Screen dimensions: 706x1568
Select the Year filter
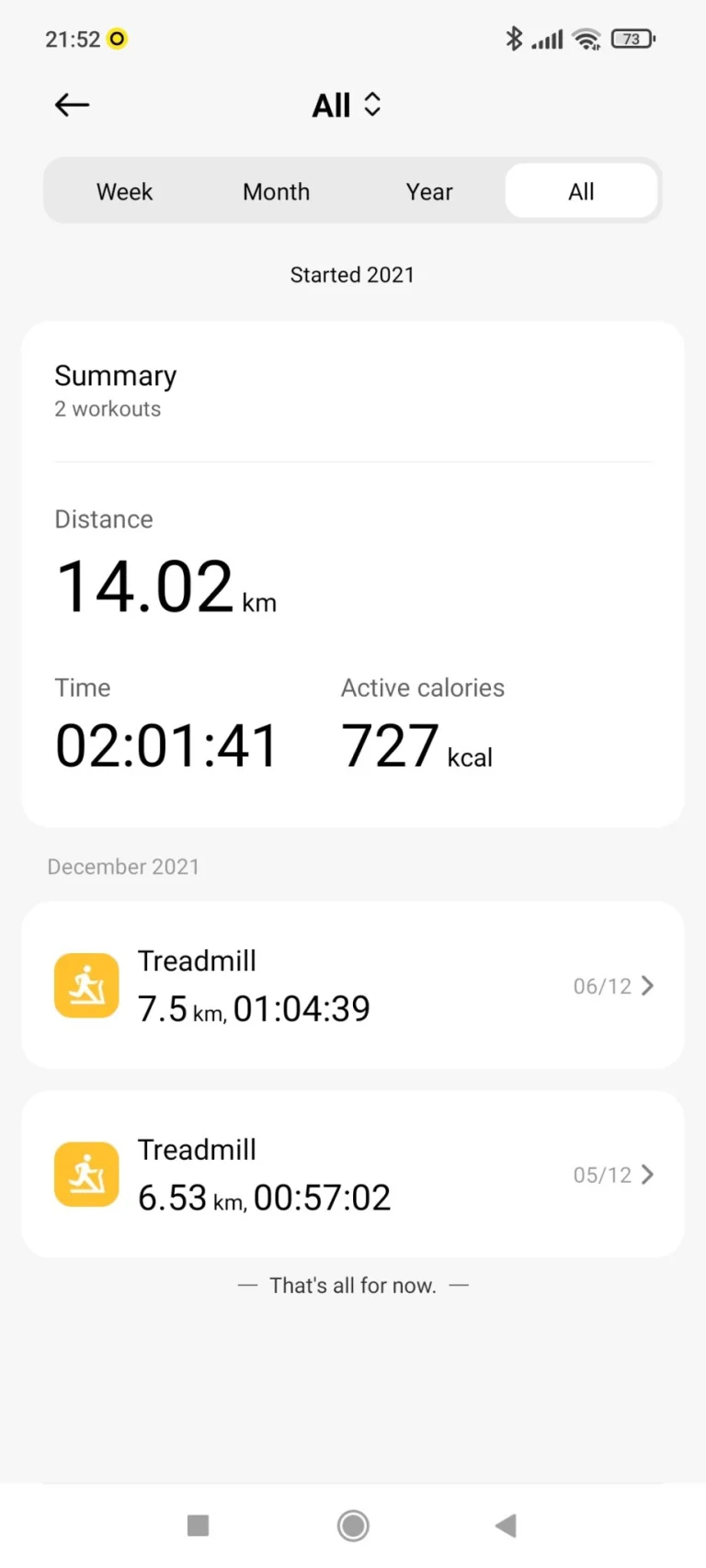(x=428, y=191)
